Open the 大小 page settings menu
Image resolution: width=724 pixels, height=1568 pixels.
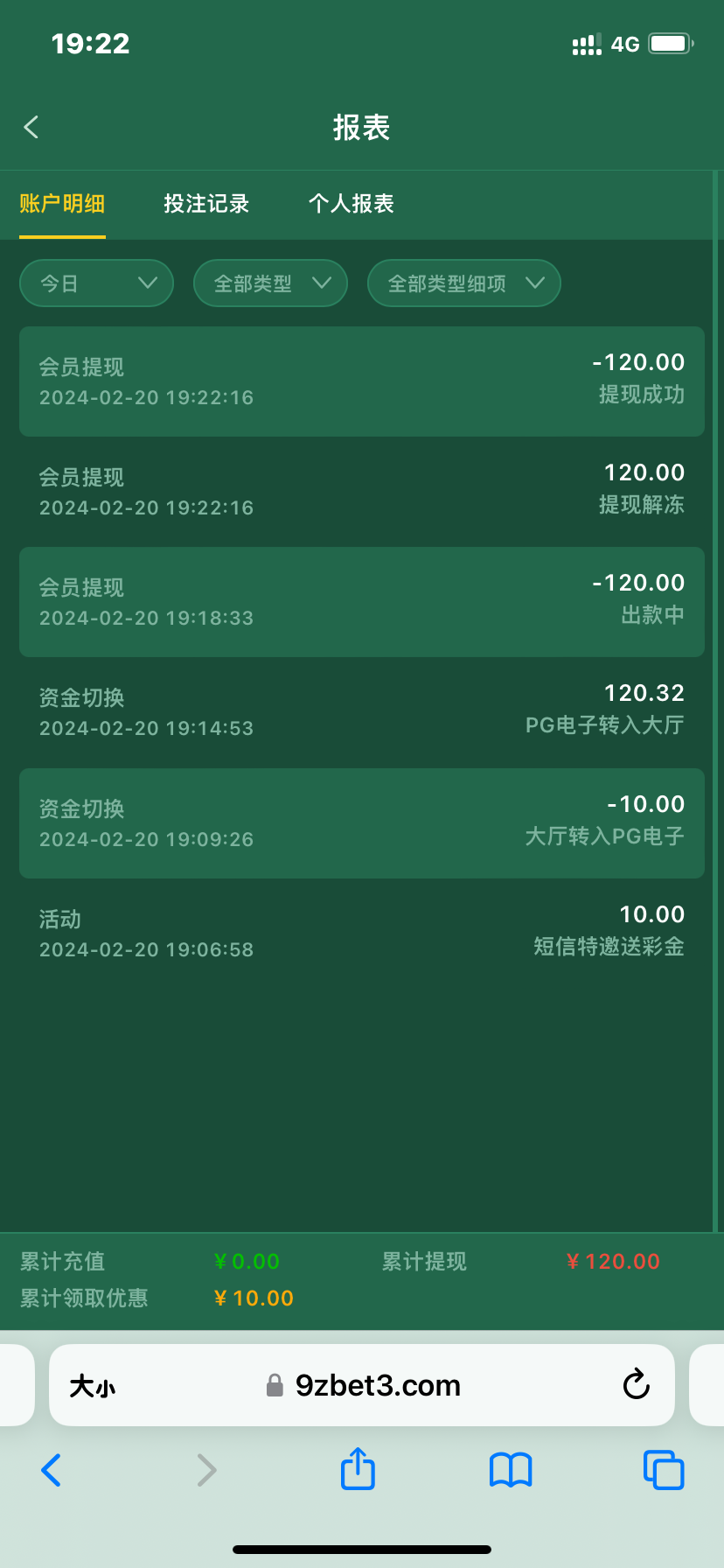93,1386
